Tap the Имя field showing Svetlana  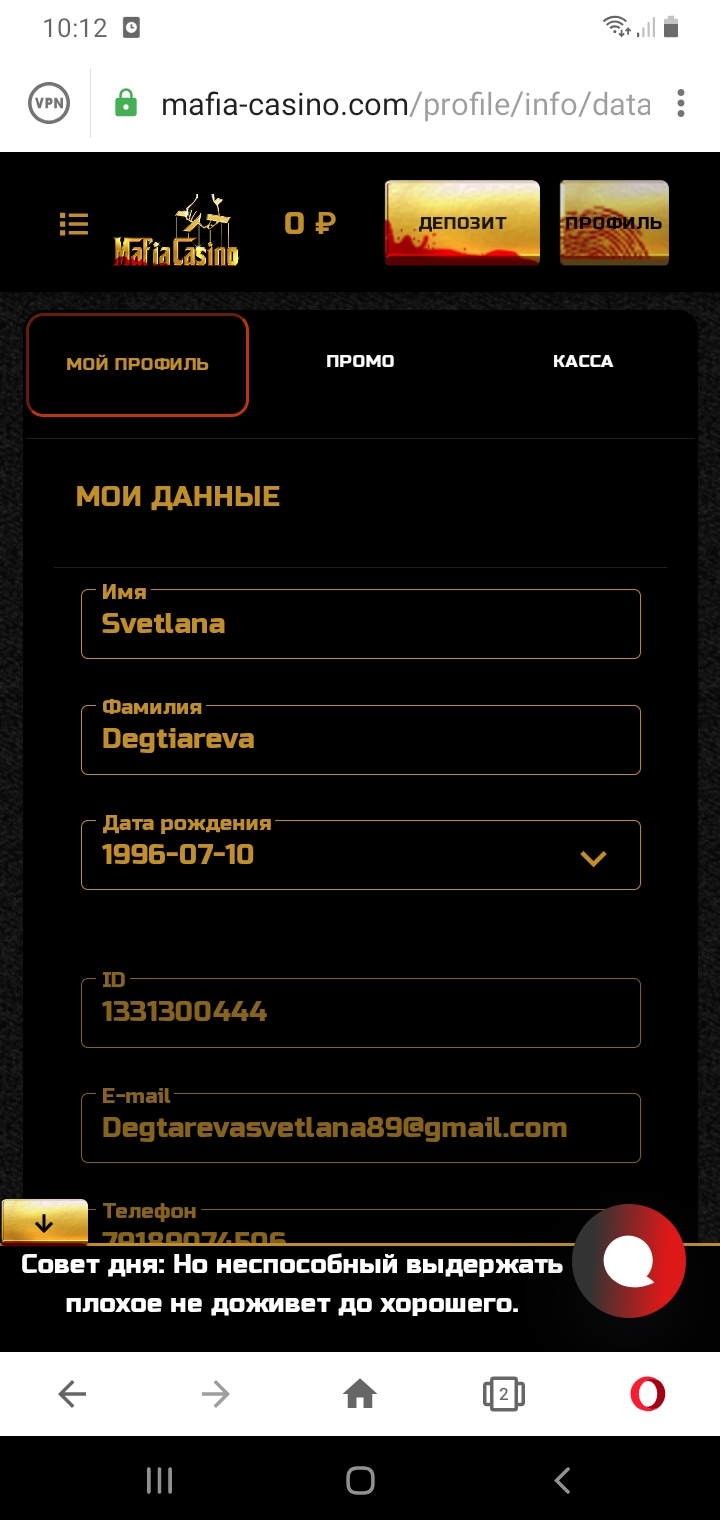[x=360, y=624]
